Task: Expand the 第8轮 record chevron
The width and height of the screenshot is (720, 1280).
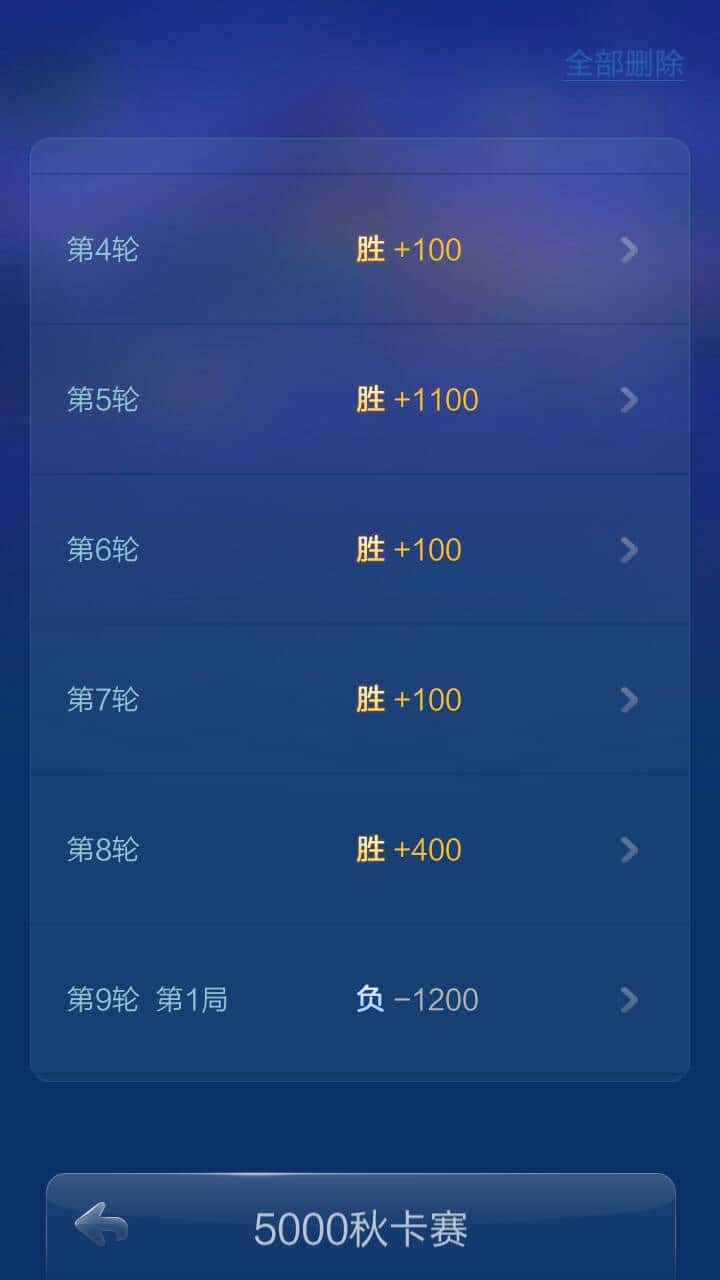Action: 629,849
